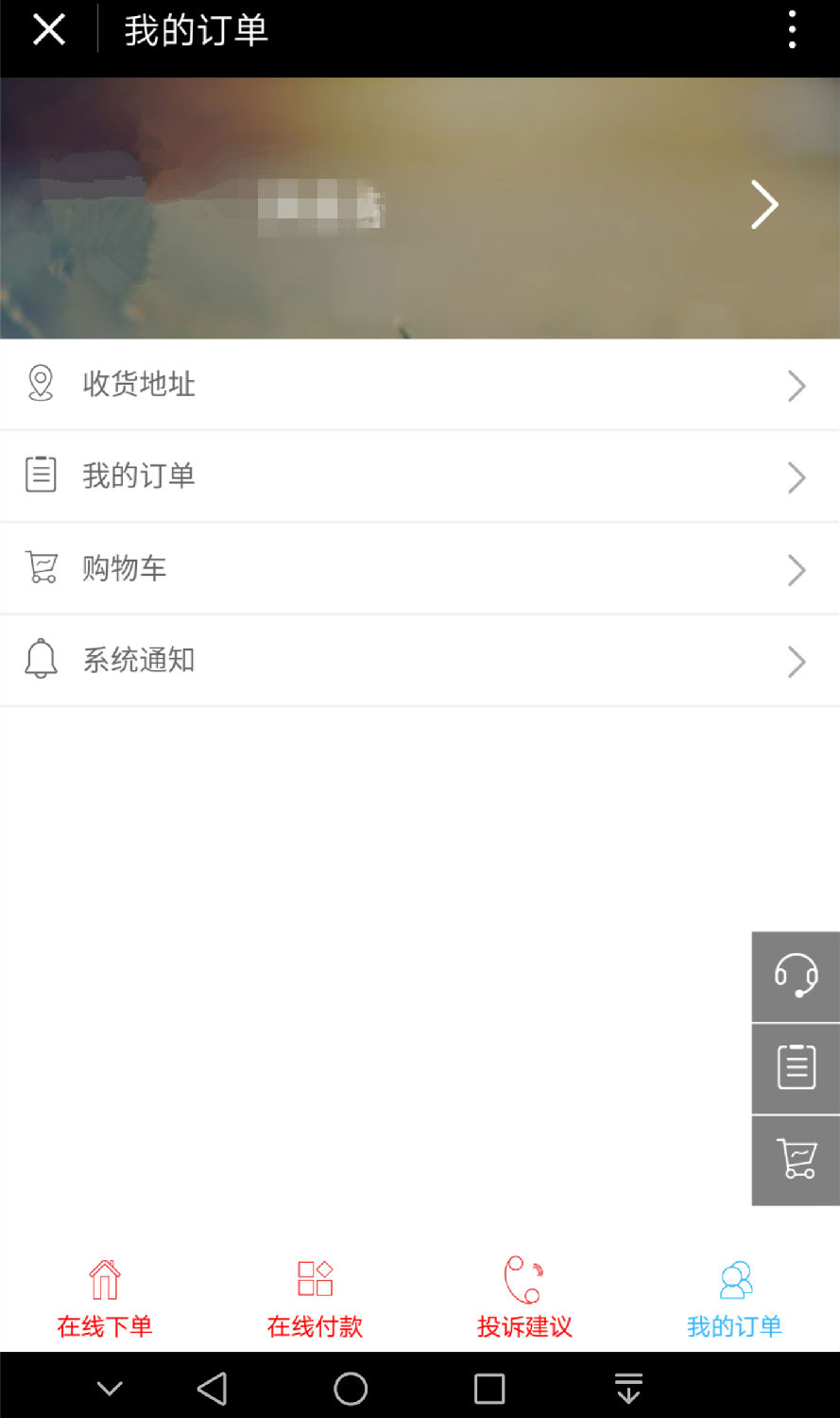Screen dimensions: 840x1418
Task: Select the 收货地址 location pin icon
Action: [x=41, y=384]
